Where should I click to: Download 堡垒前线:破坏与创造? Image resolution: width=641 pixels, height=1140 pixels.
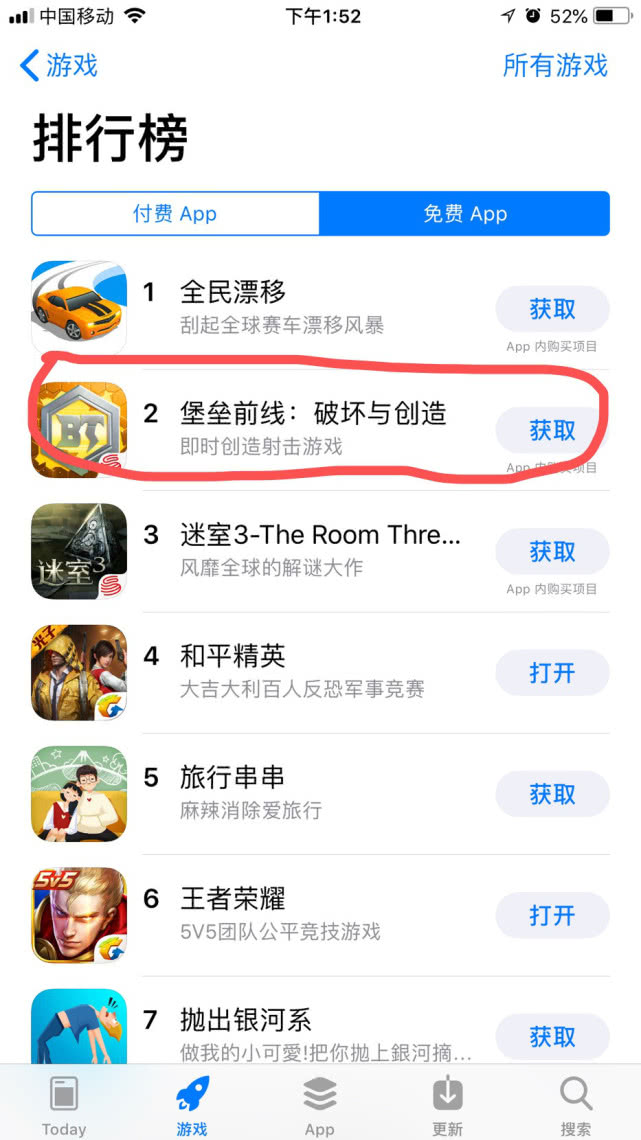(x=552, y=430)
